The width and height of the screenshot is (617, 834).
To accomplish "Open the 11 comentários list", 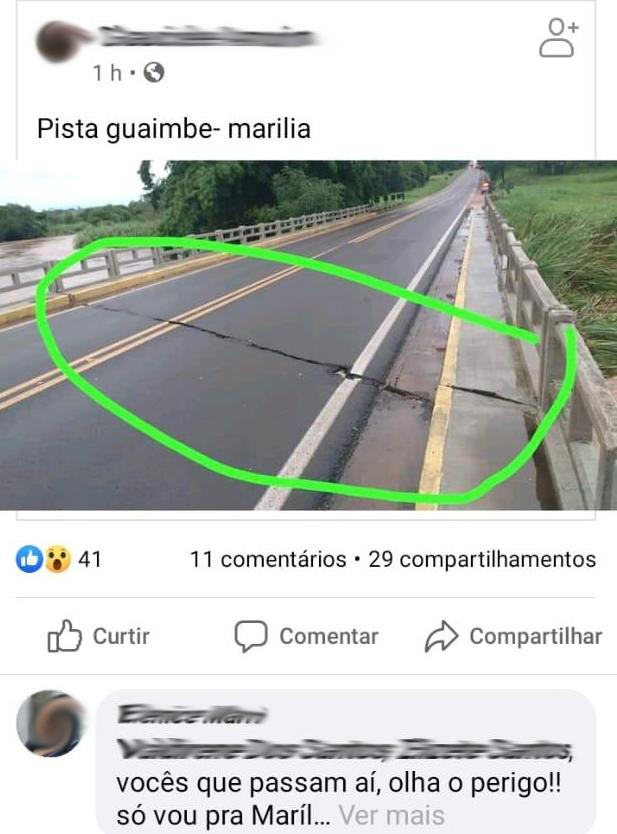I will click(x=268, y=559).
